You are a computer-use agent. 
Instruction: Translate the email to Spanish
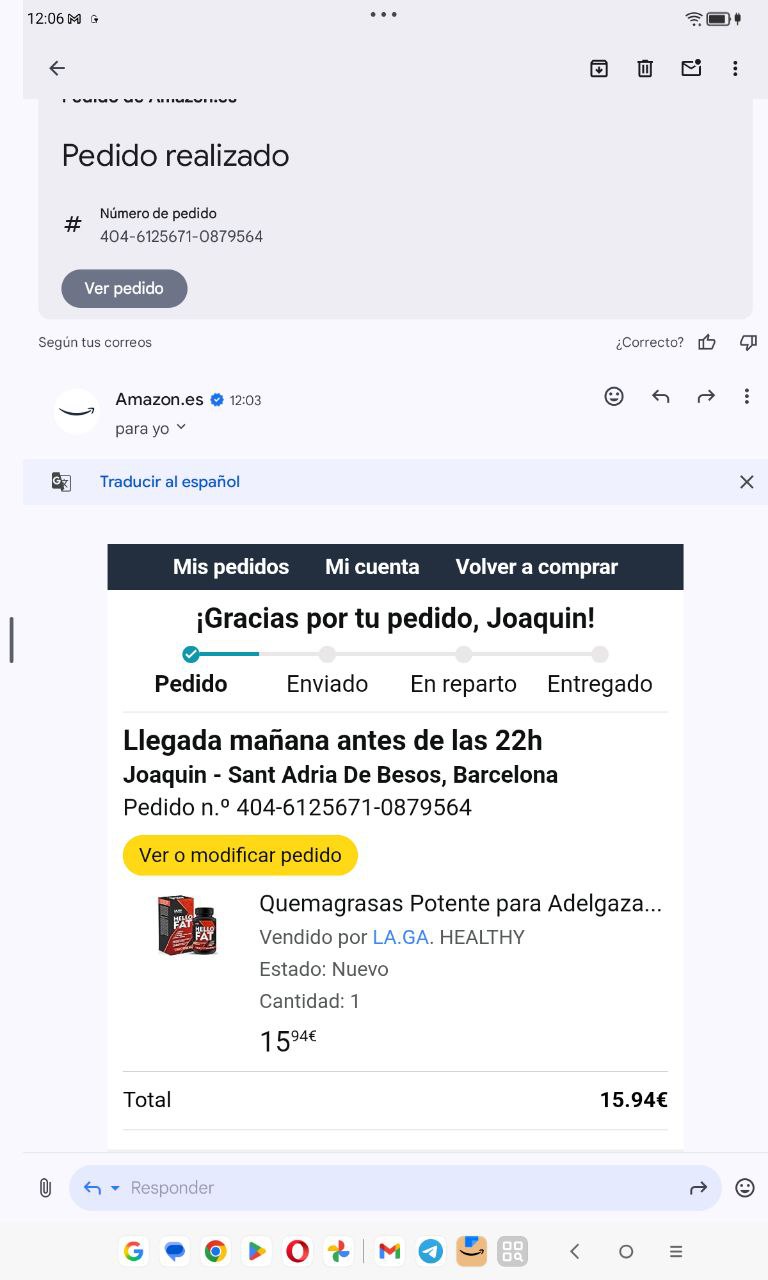click(x=170, y=481)
